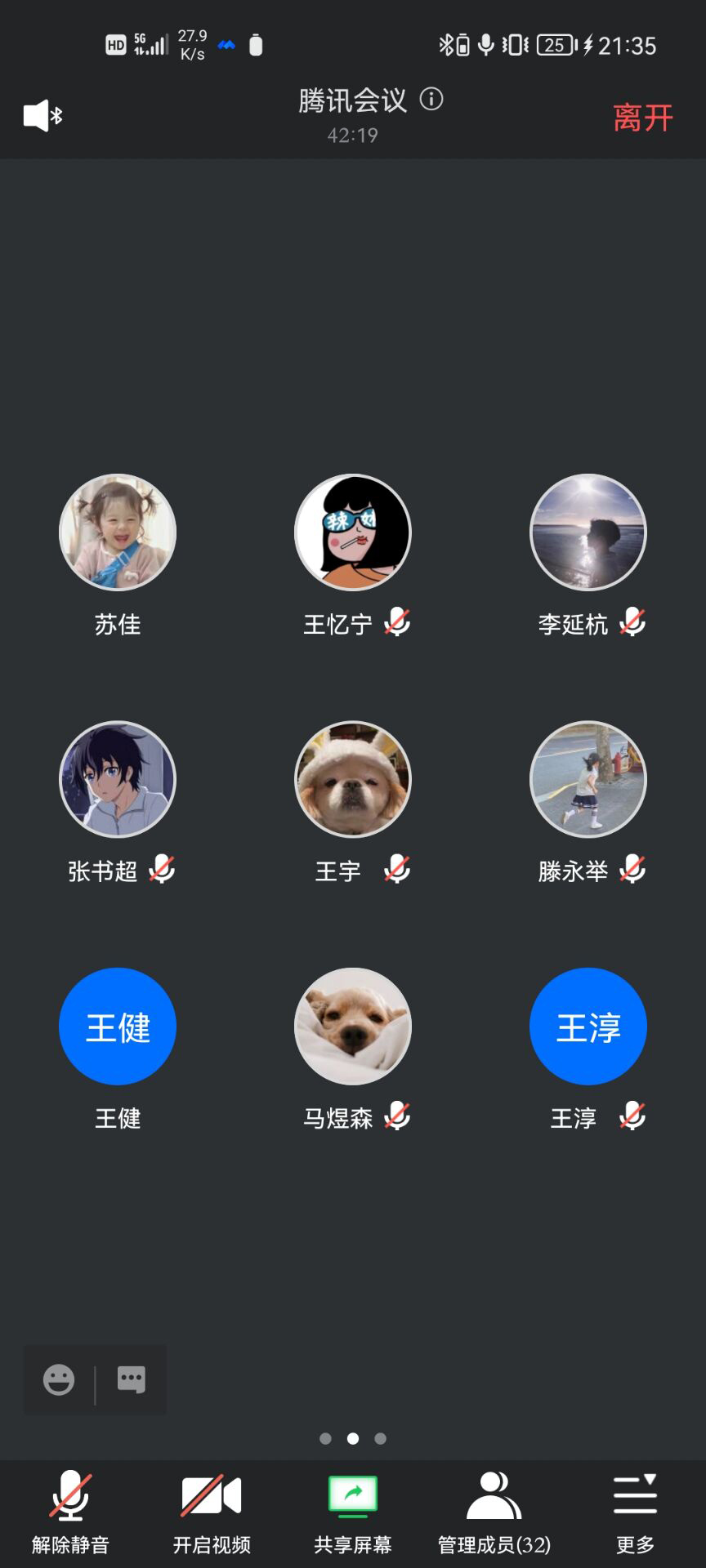706x1568 pixels.
Task: Select participant 滕永举's avatar
Action: click(588, 779)
